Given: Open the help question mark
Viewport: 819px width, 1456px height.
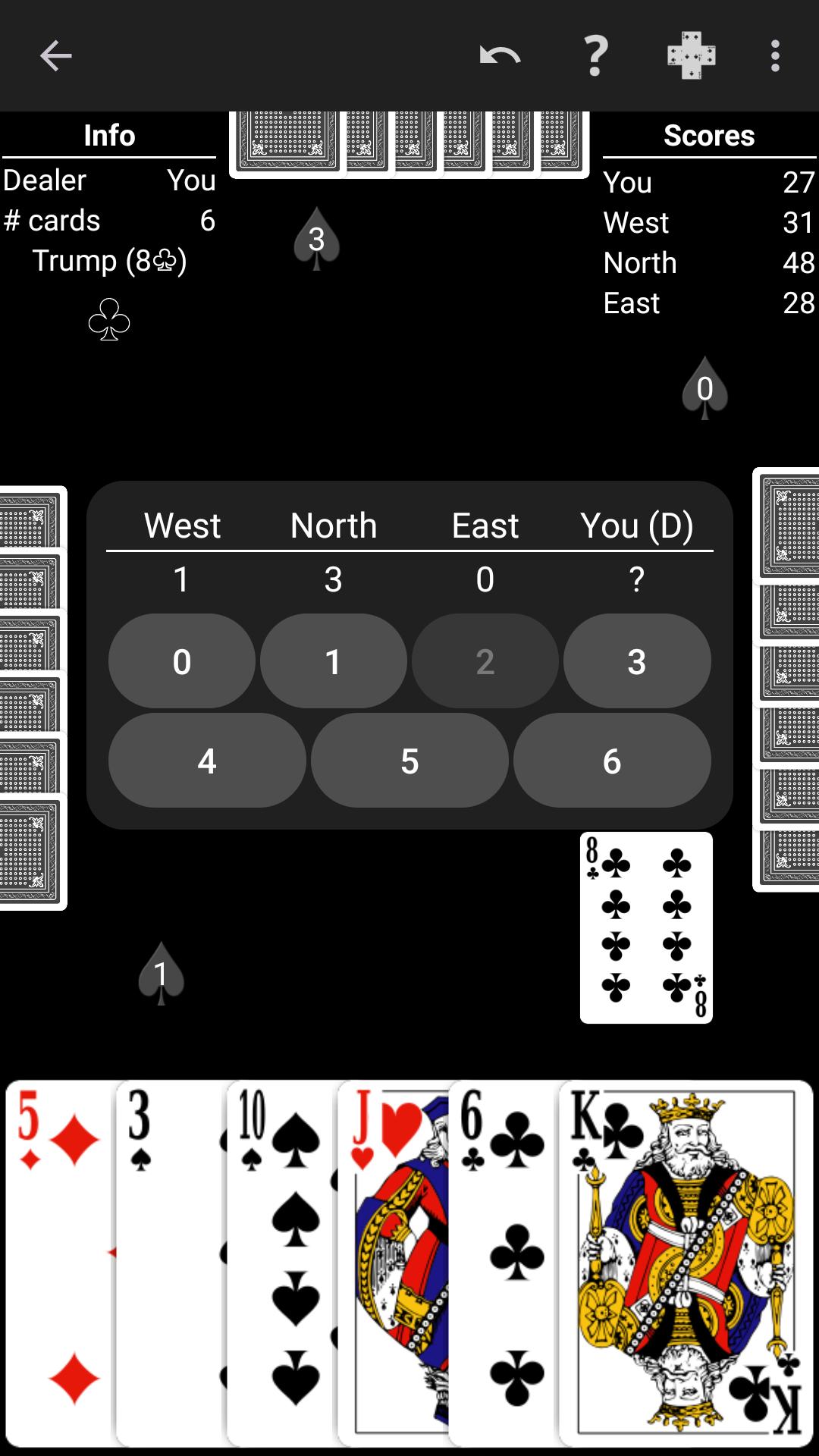Looking at the screenshot, I should [x=596, y=55].
